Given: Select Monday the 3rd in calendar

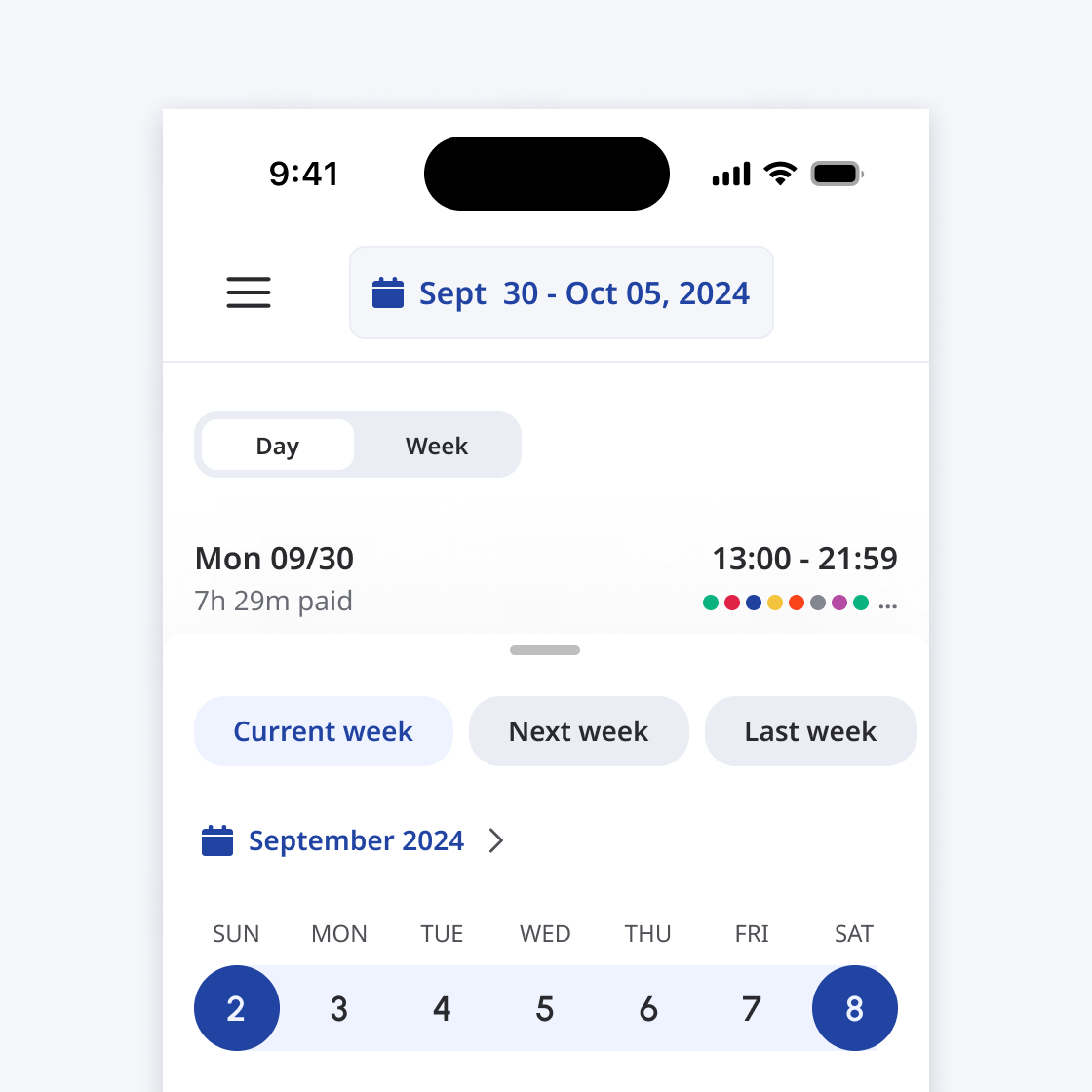Looking at the screenshot, I should (x=339, y=1008).
